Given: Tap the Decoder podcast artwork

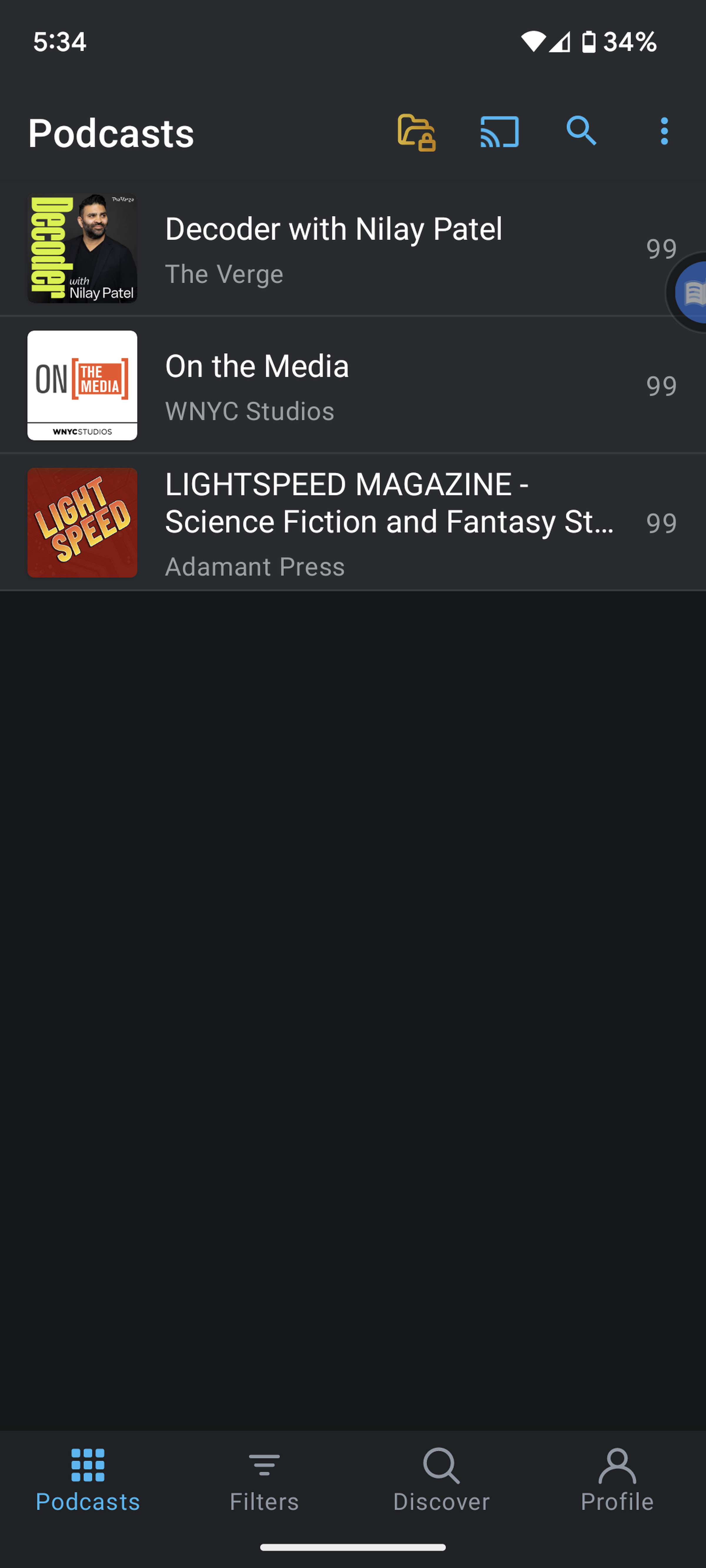Looking at the screenshot, I should (82, 248).
